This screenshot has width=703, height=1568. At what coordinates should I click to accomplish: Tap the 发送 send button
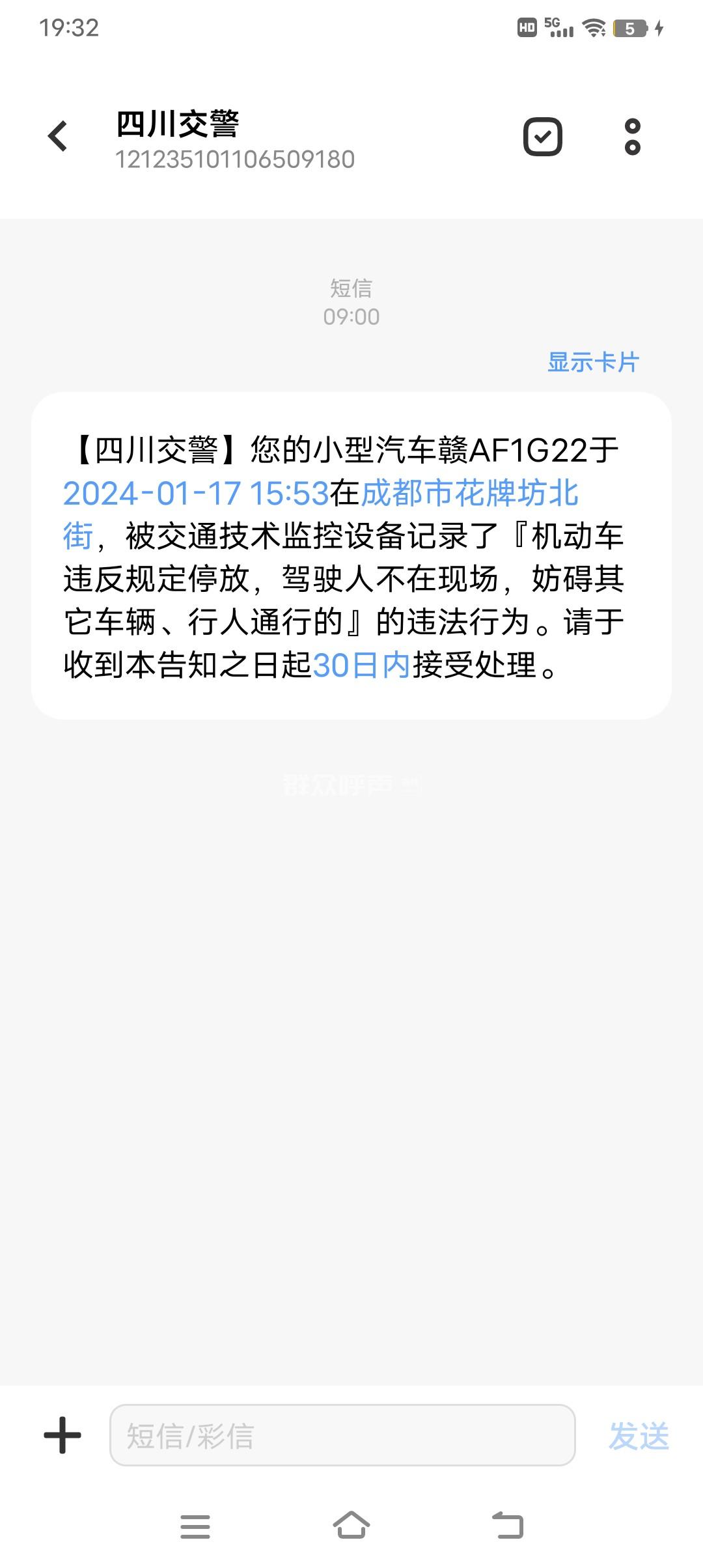639,1436
